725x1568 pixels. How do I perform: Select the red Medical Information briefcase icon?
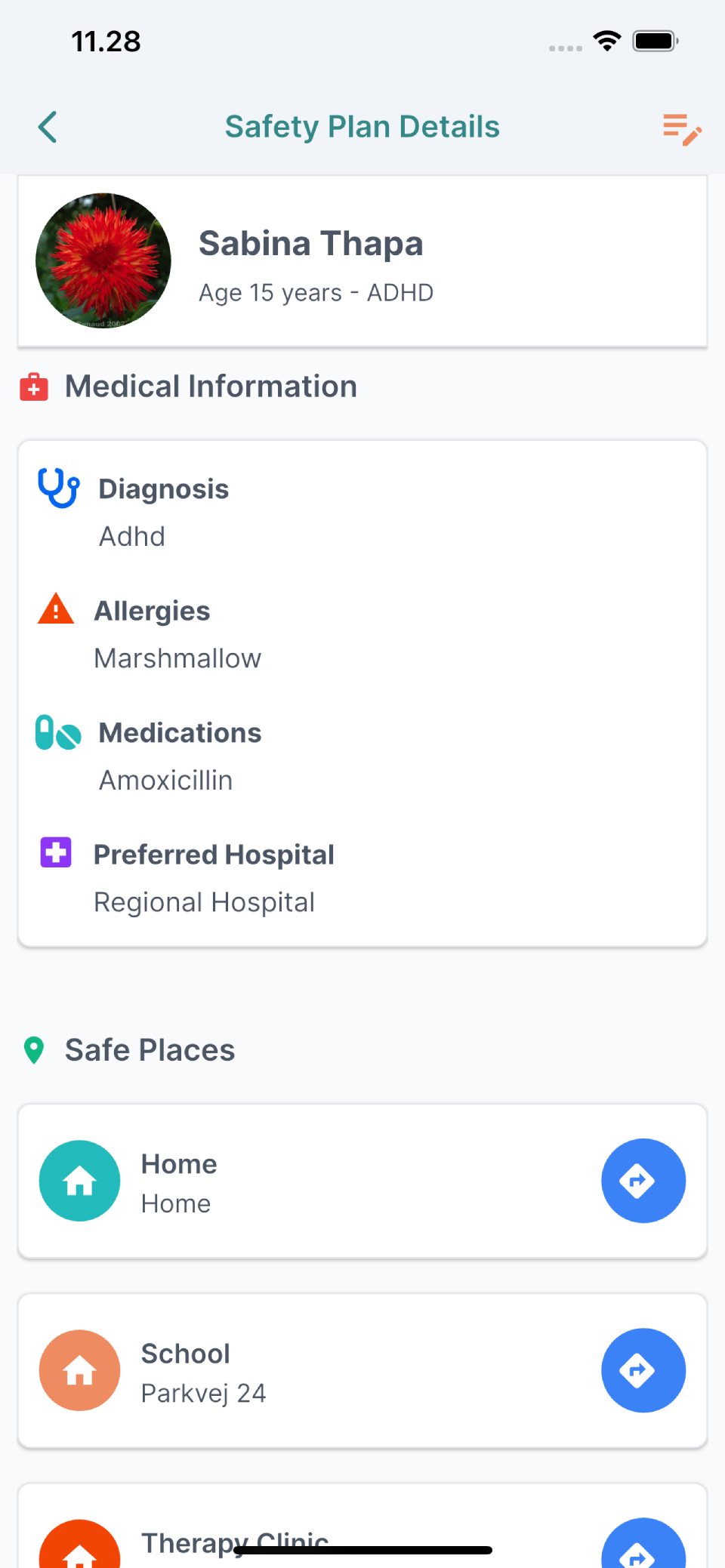[x=33, y=387]
